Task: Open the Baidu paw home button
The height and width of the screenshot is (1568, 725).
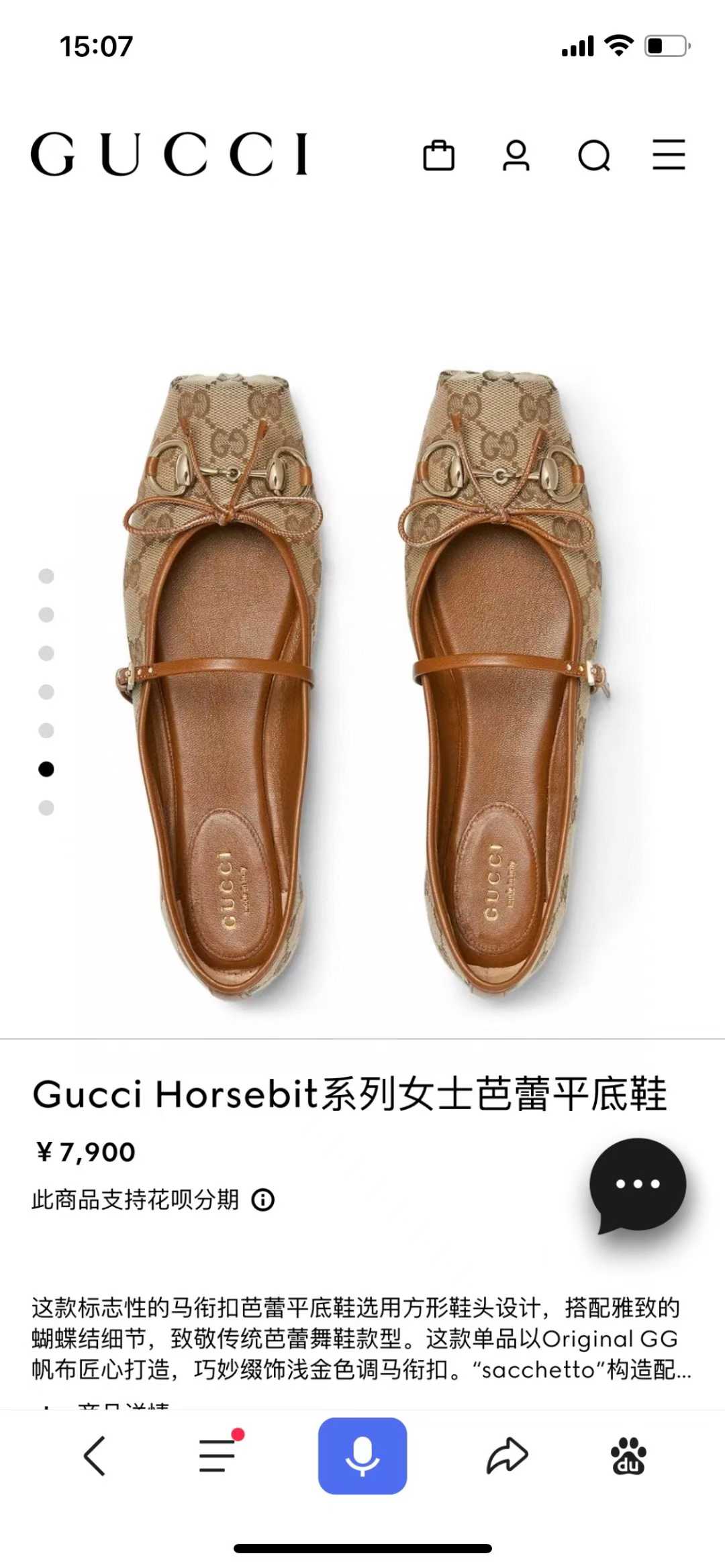Action: pyautogui.click(x=628, y=1455)
